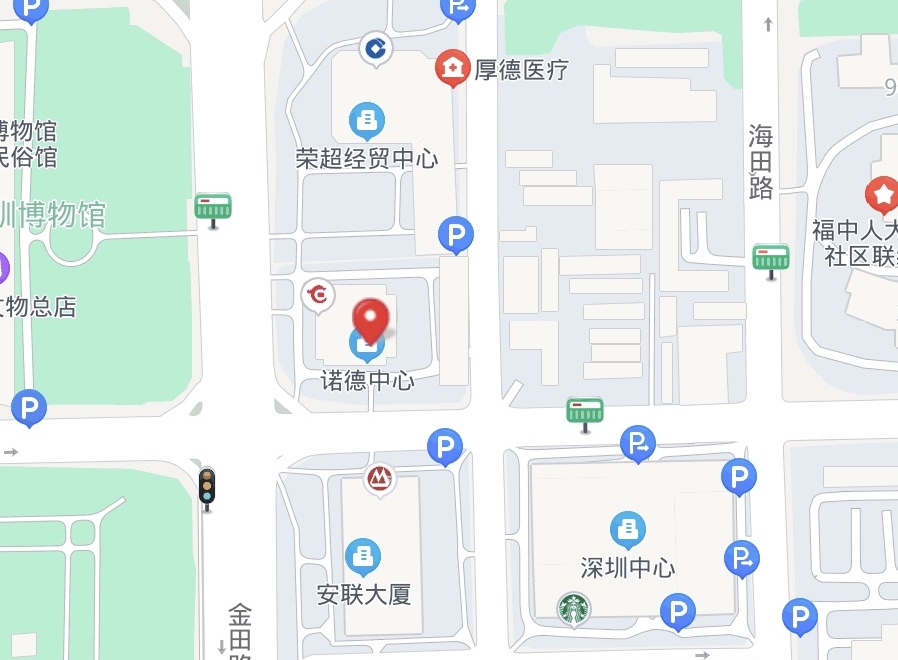Select the 荣超经贸中心 building marker
The width and height of the screenshot is (898, 660).
coord(366,121)
